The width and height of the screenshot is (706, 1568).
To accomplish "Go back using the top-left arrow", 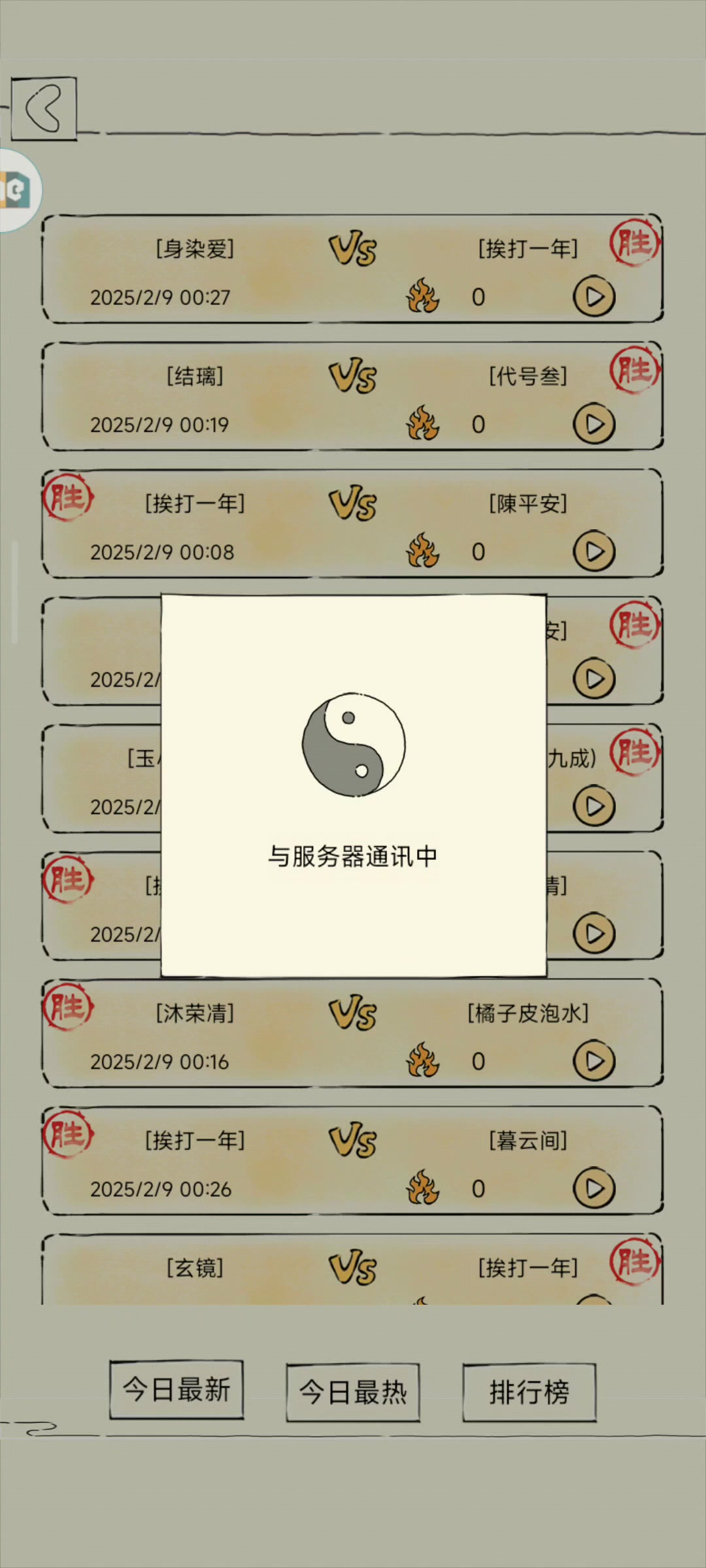I will pos(44,108).
